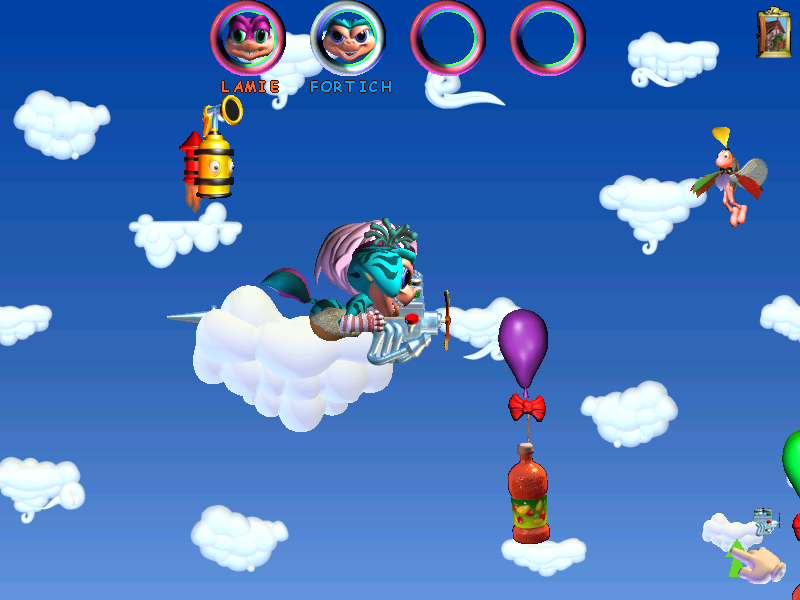The image size is (800, 600).
Task: Select the Lamie player portrait
Action: pyautogui.click(x=247, y=38)
